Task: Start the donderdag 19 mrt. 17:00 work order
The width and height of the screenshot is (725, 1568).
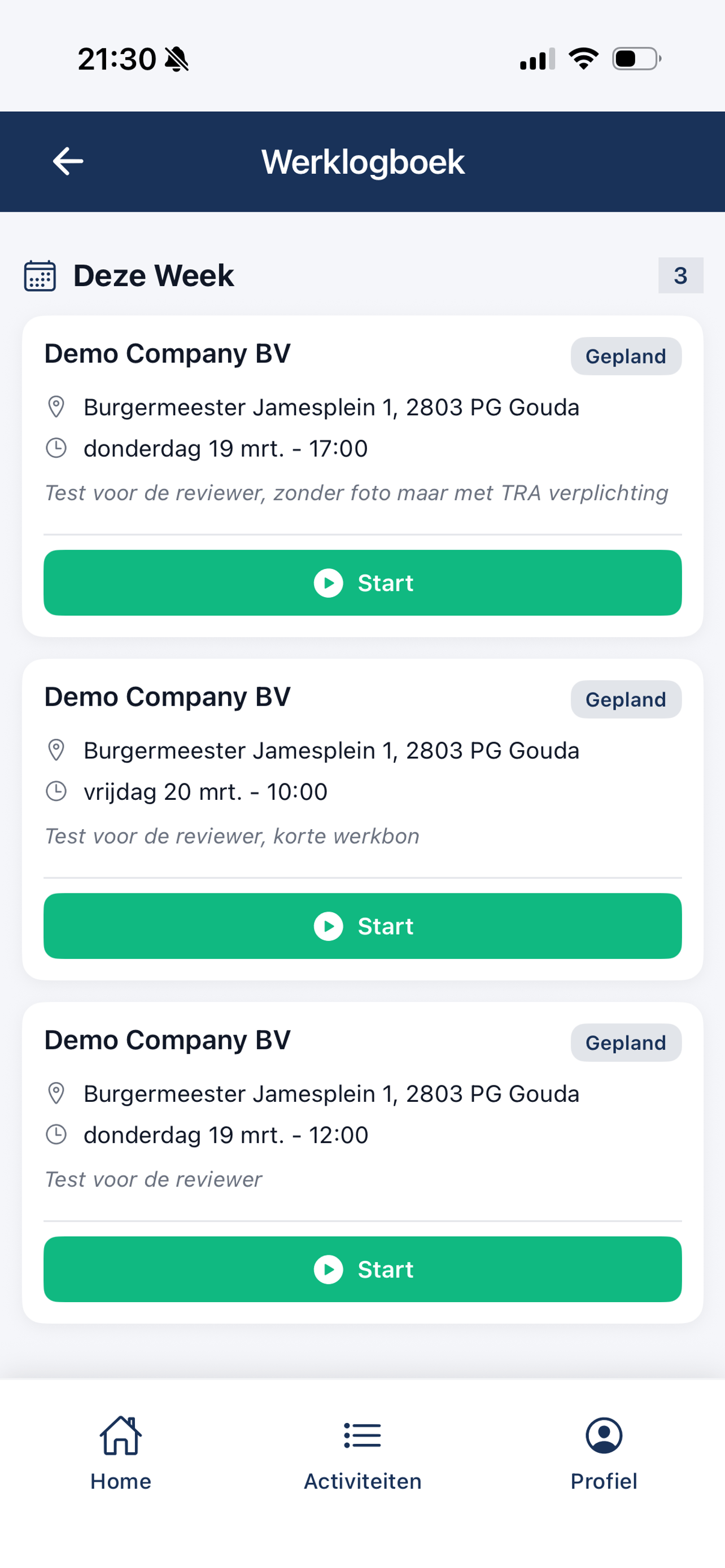Action: (362, 582)
